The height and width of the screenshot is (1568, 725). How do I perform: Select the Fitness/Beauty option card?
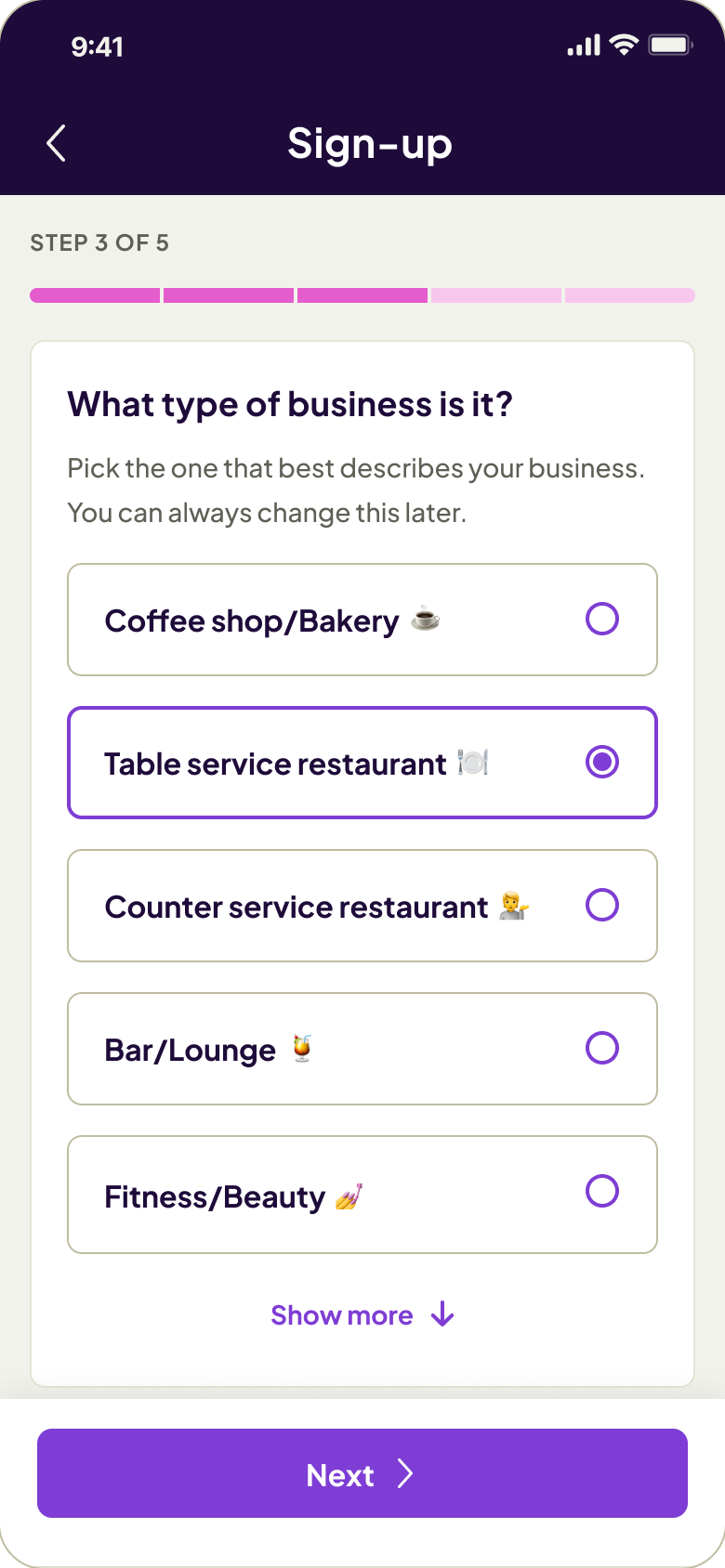point(362,1195)
